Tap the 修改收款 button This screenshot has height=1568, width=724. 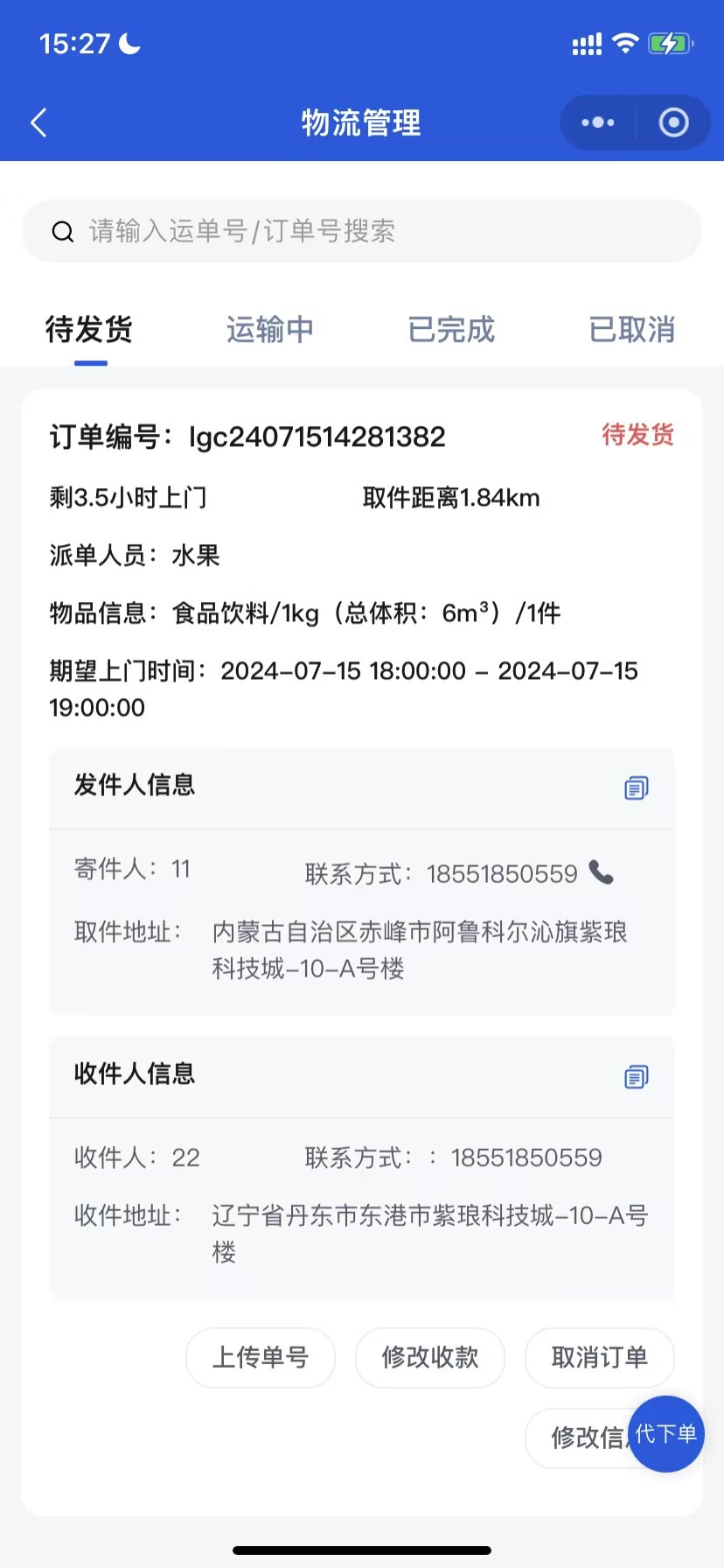tap(430, 1357)
